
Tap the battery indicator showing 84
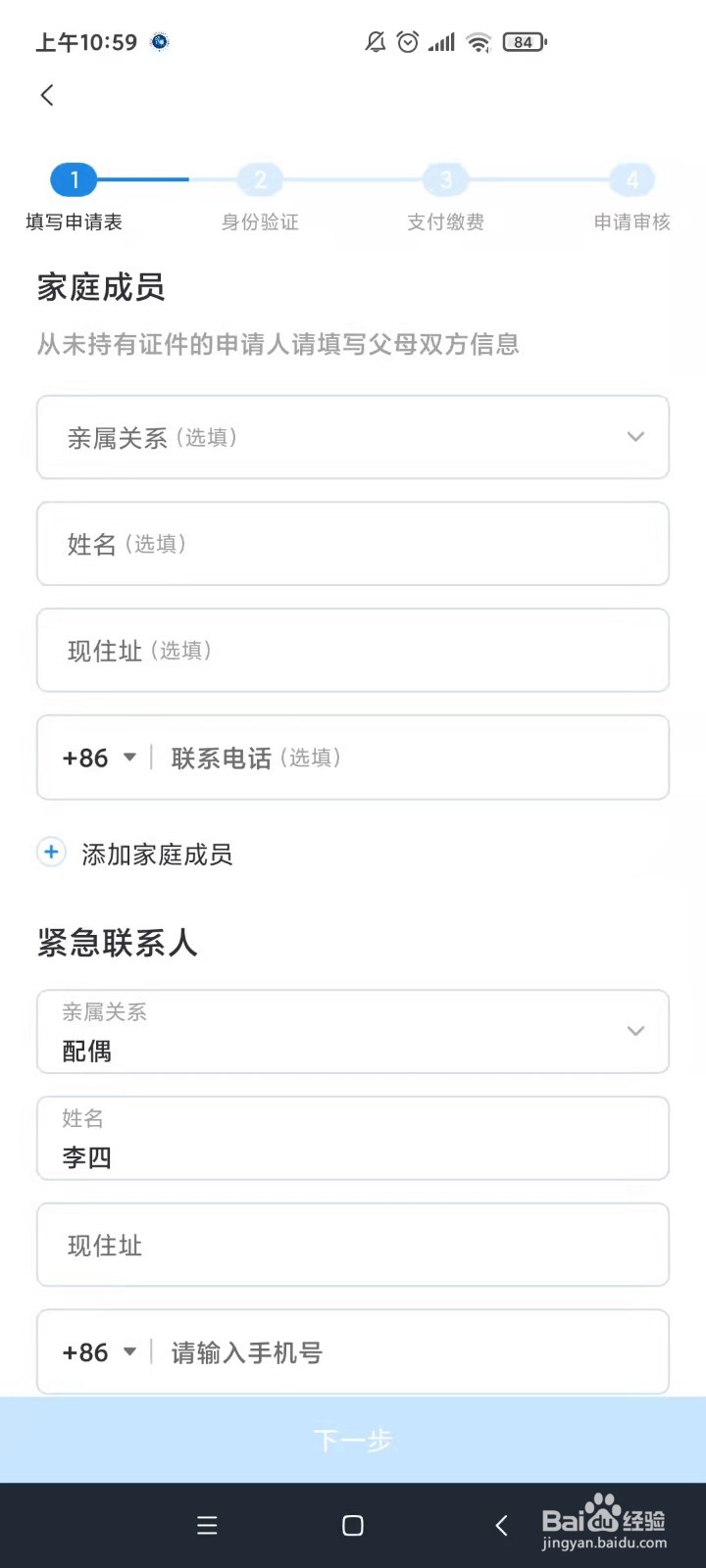[x=523, y=42]
